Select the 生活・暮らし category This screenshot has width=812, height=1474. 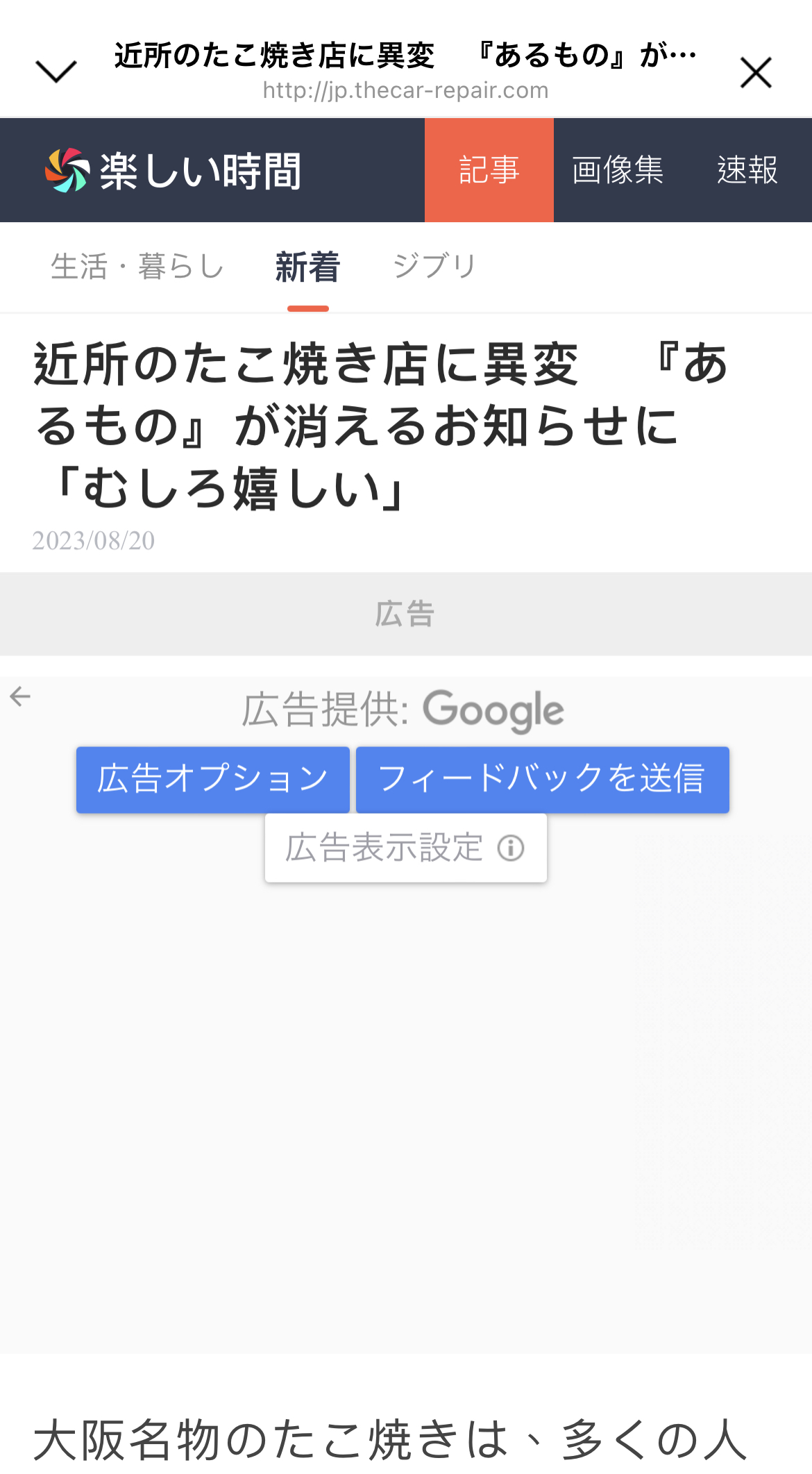click(137, 267)
